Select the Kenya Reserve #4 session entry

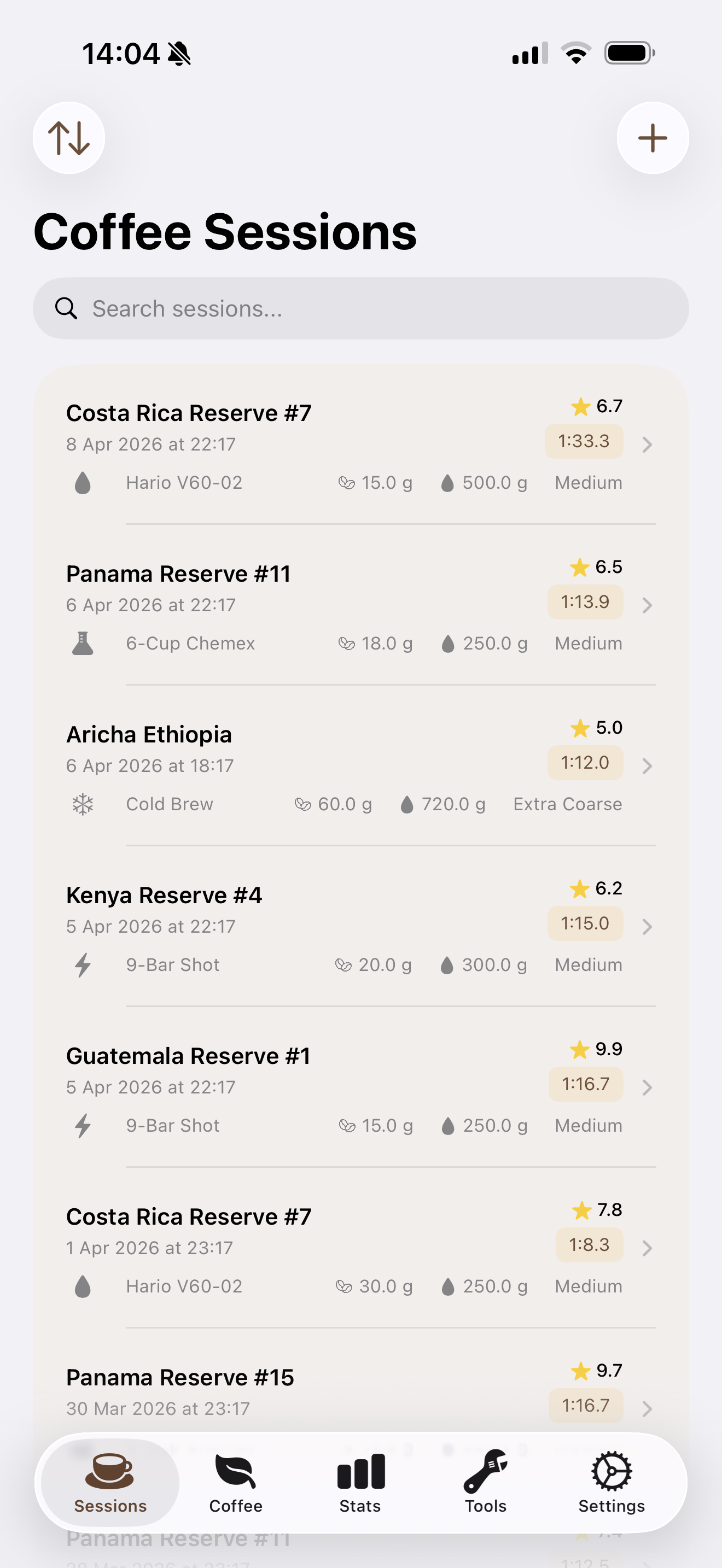(x=647, y=927)
